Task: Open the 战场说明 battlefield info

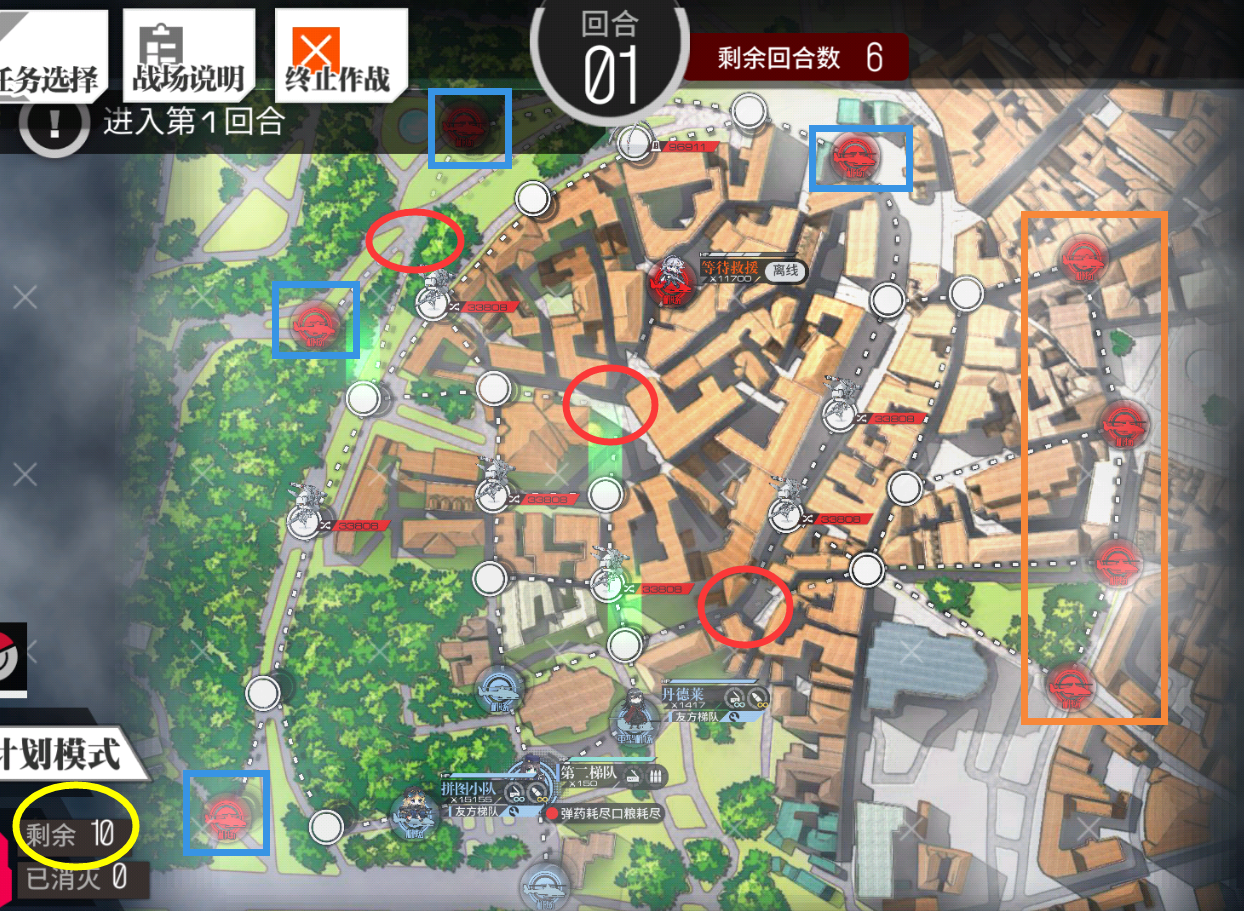Action: (188, 55)
